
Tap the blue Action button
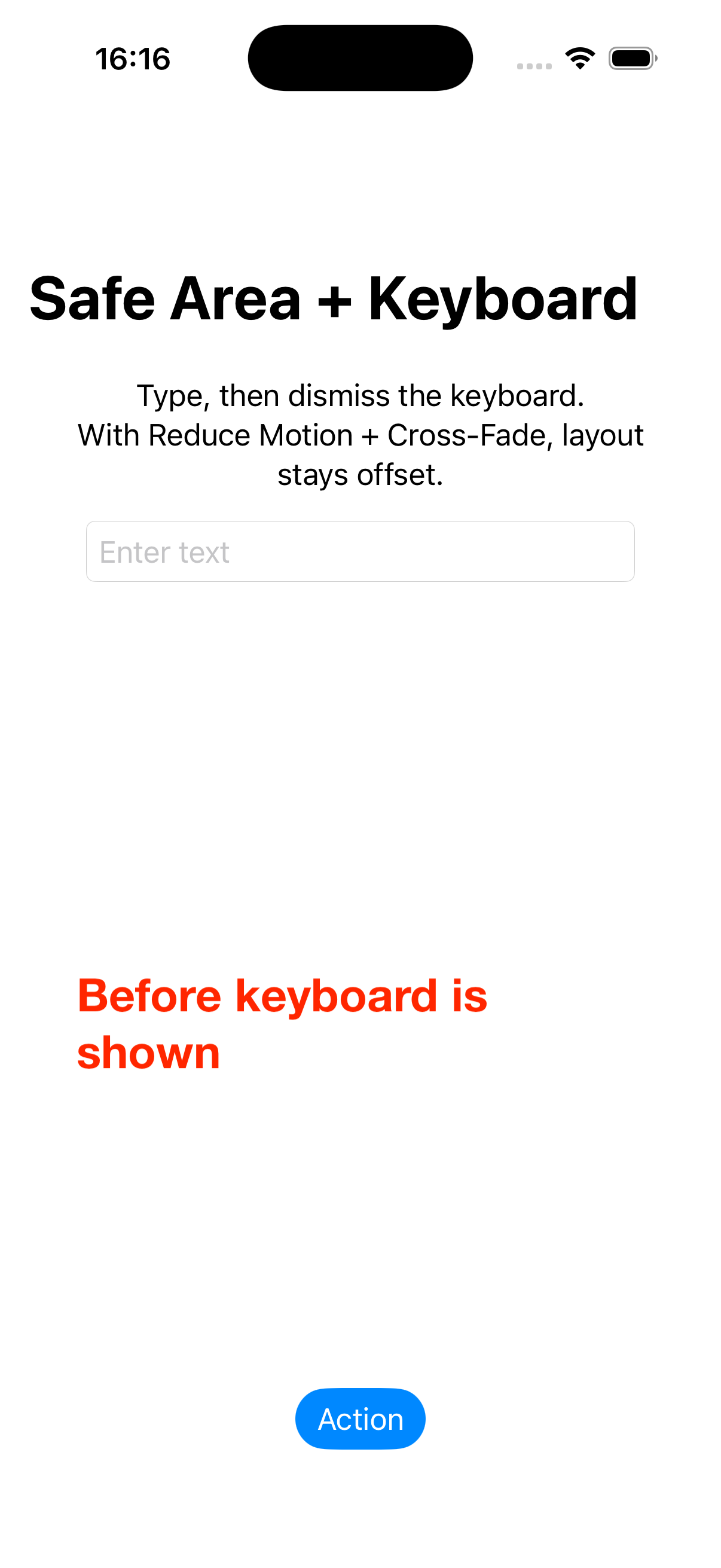pyautogui.click(x=360, y=1419)
